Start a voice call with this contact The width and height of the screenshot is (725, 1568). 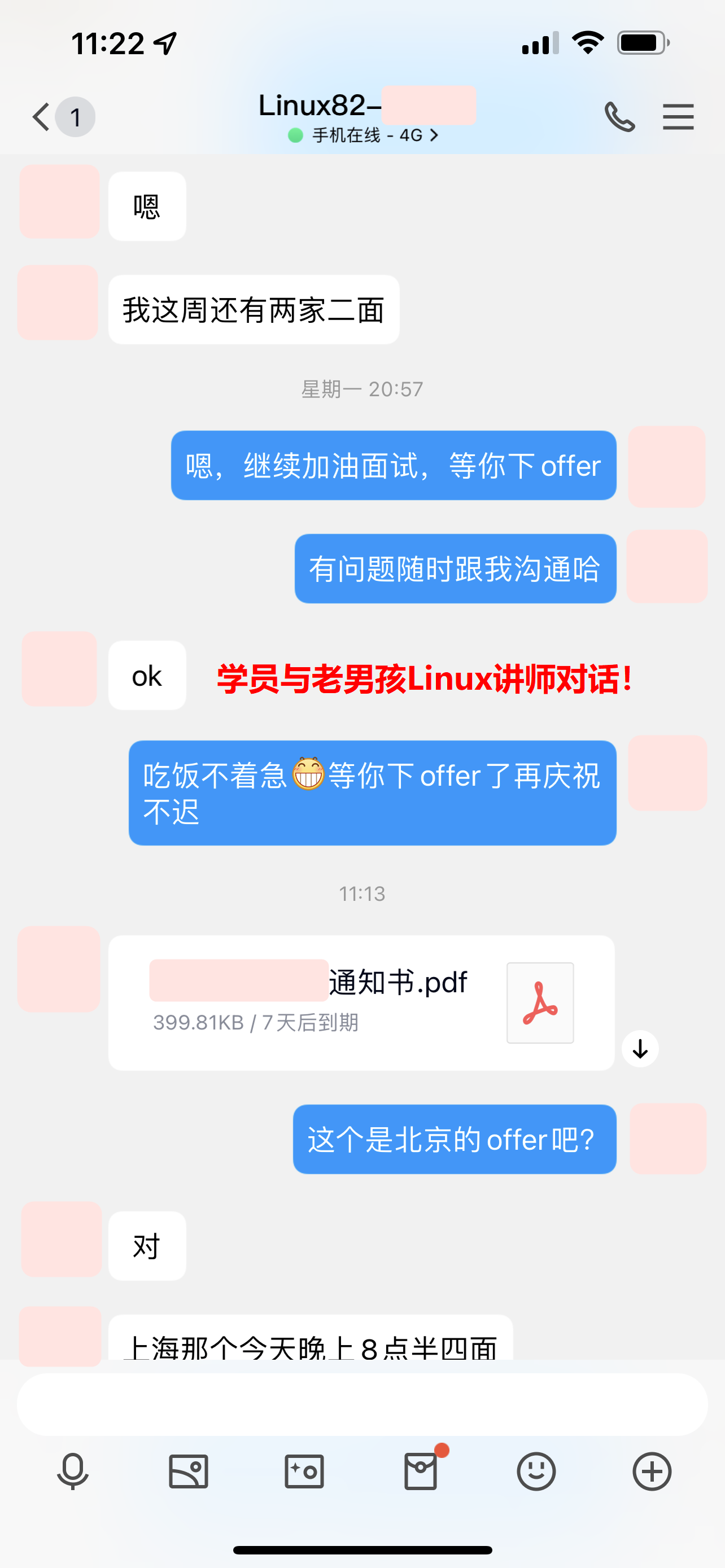click(x=619, y=117)
